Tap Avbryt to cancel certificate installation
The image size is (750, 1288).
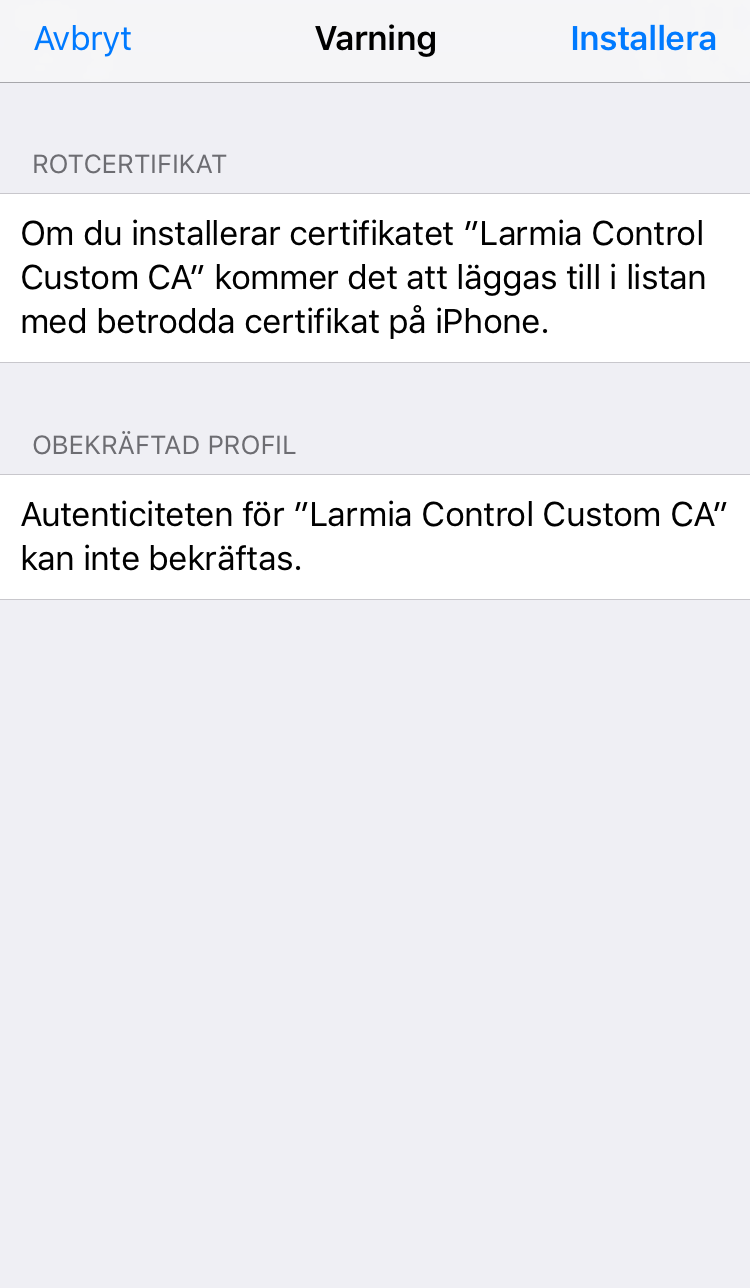click(83, 39)
